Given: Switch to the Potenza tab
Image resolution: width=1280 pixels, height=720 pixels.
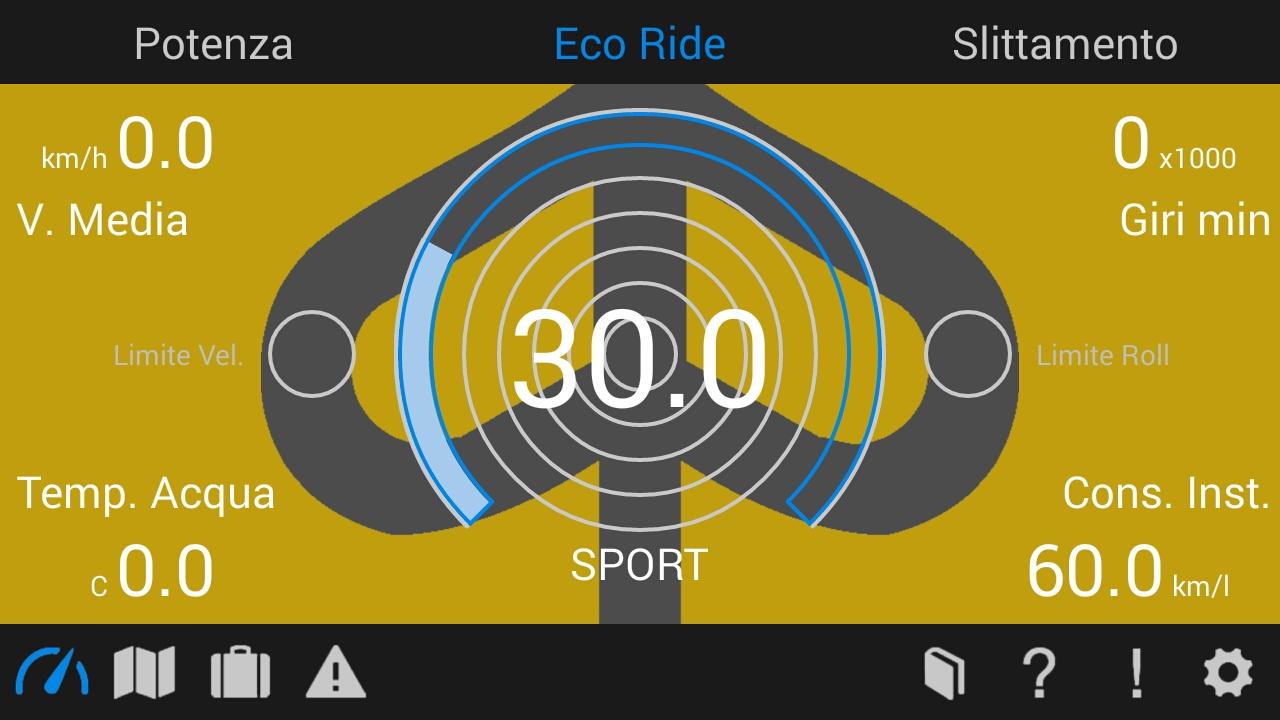Looking at the screenshot, I should tap(213, 44).
